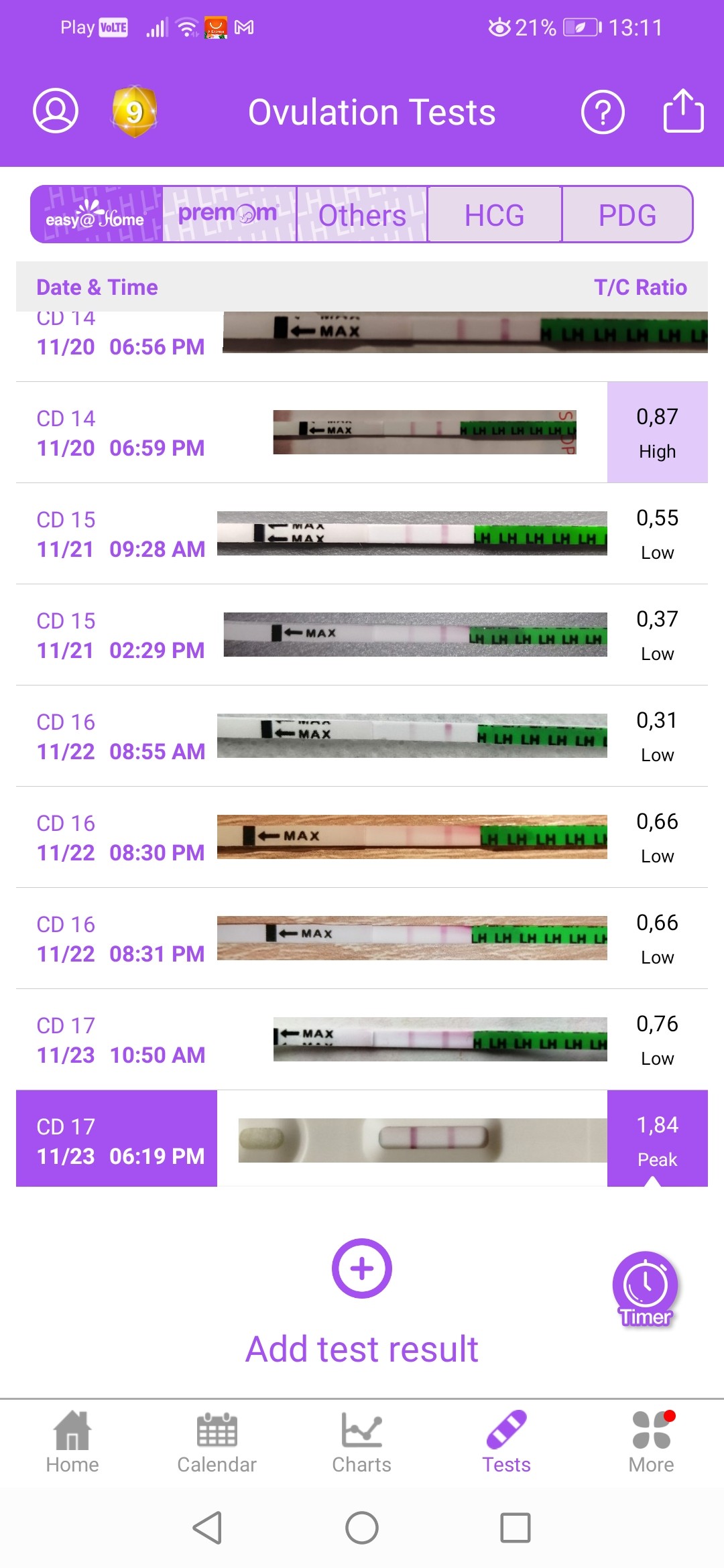724x1568 pixels.
Task: Open the gold badge with number 9
Action: click(134, 111)
